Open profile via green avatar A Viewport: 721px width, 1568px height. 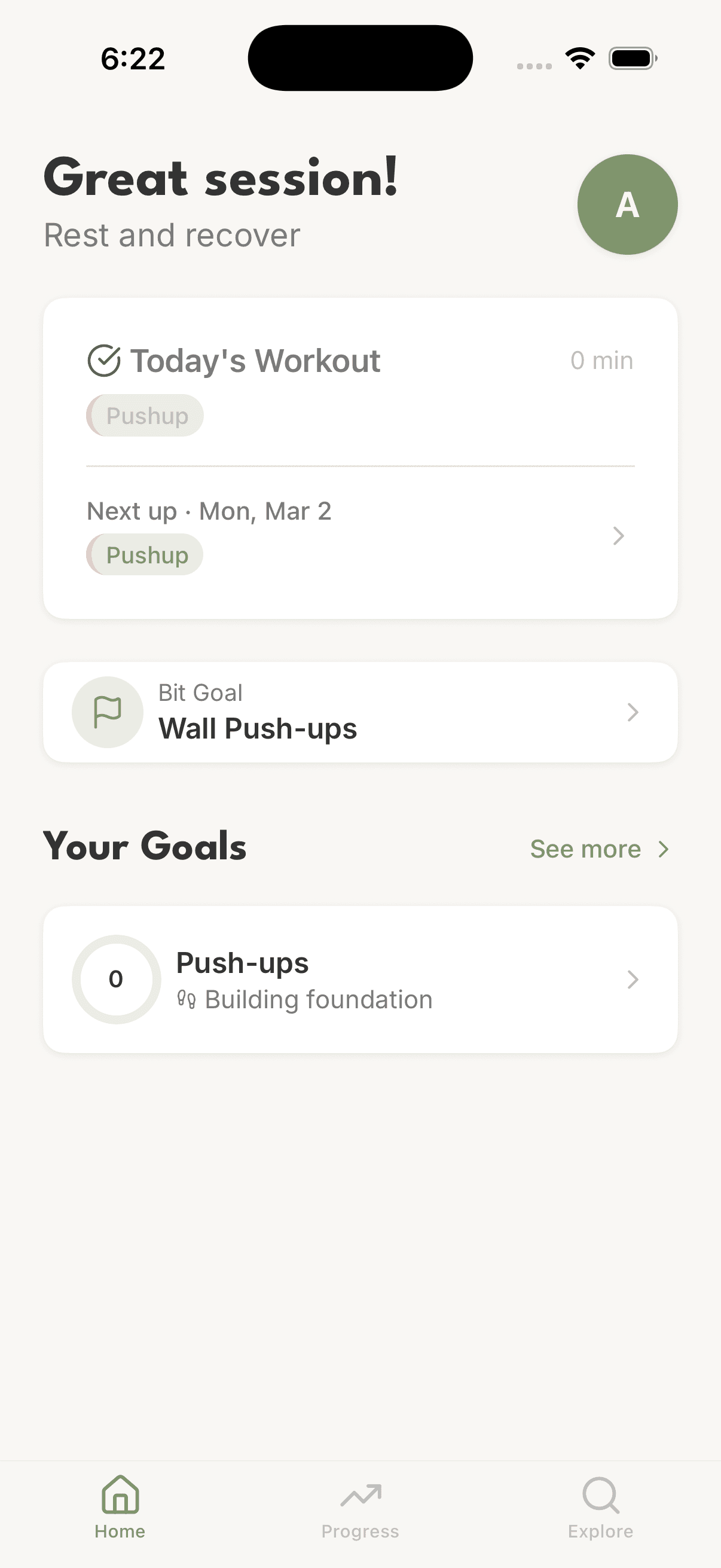click(627, 205)
